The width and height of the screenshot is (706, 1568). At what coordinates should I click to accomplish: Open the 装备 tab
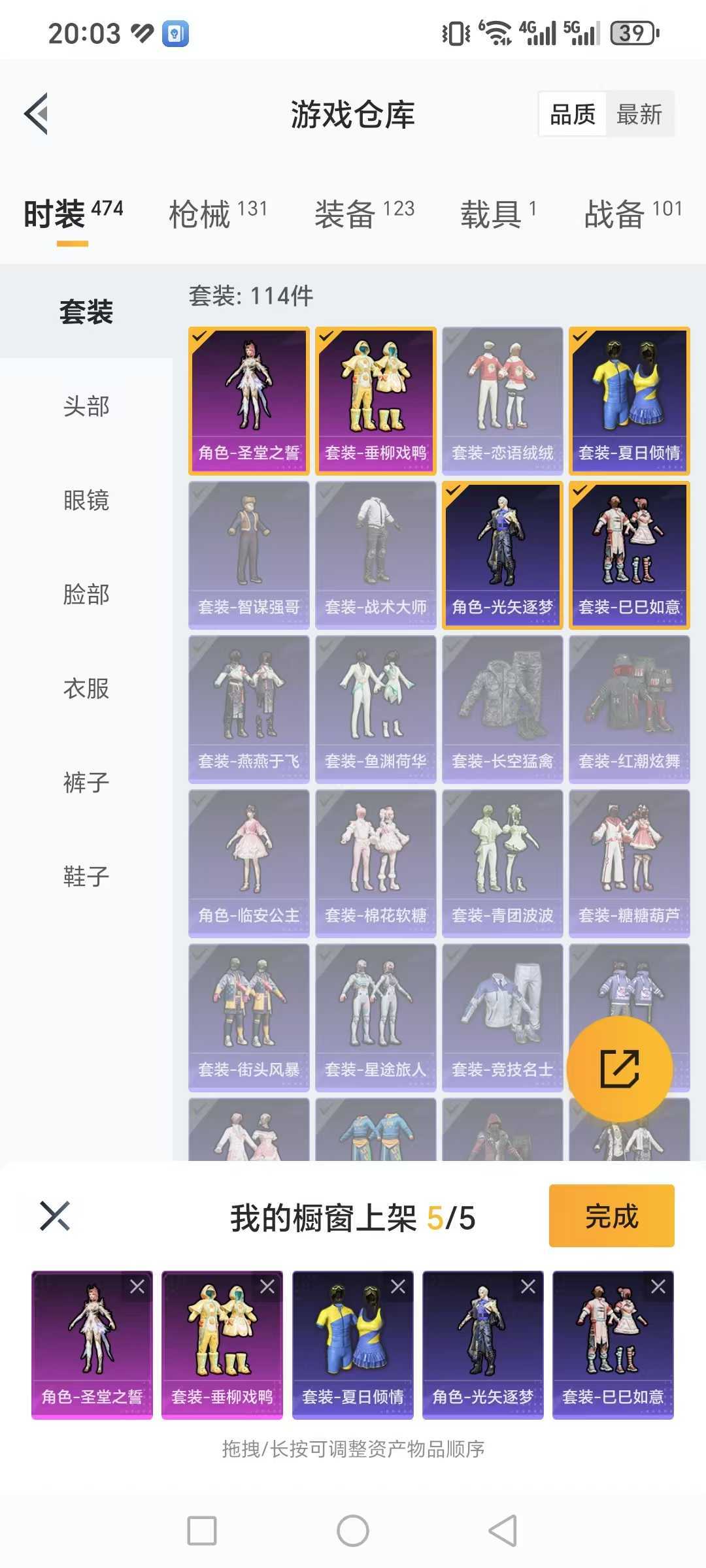tap(364, 214)
